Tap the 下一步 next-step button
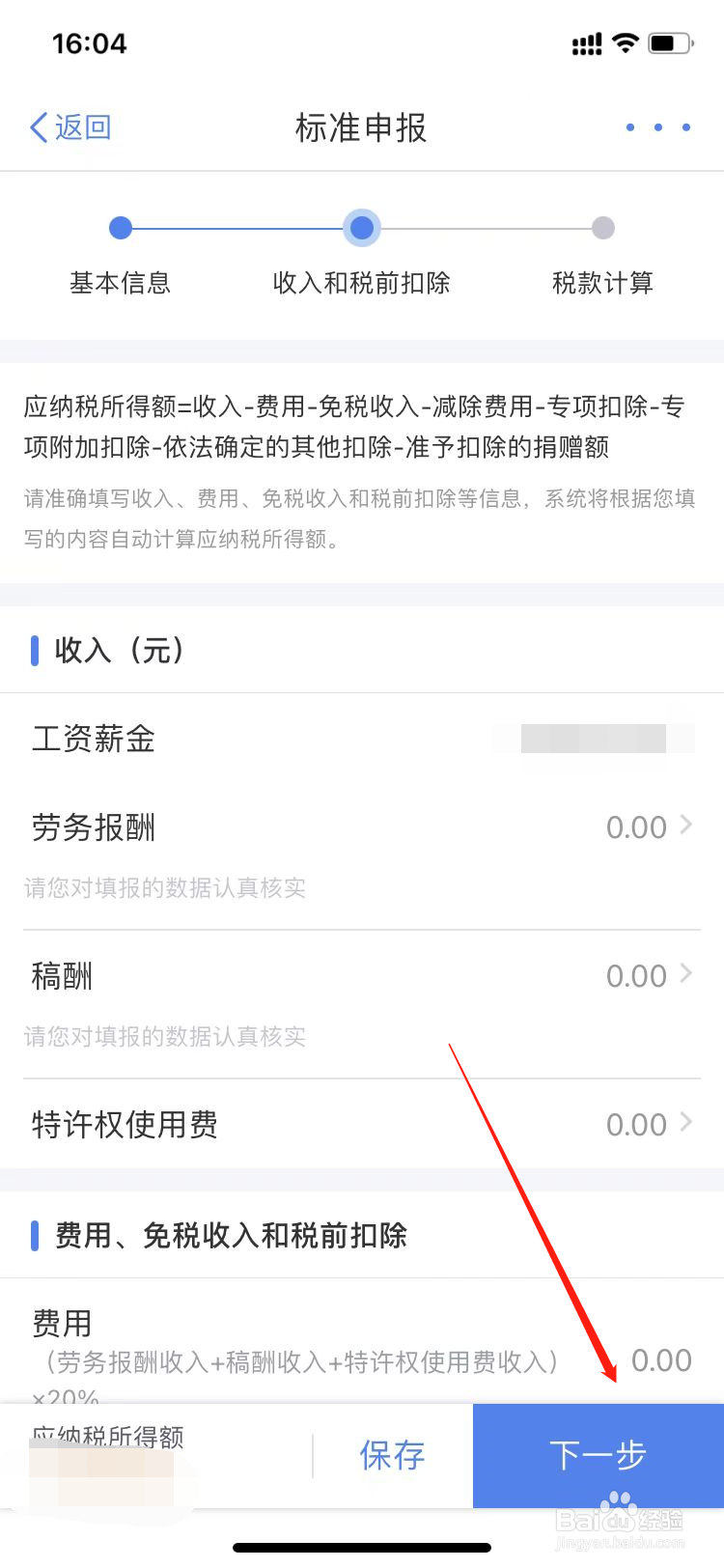This screenshot has height=1568, width=724. tap(599, 1456)
